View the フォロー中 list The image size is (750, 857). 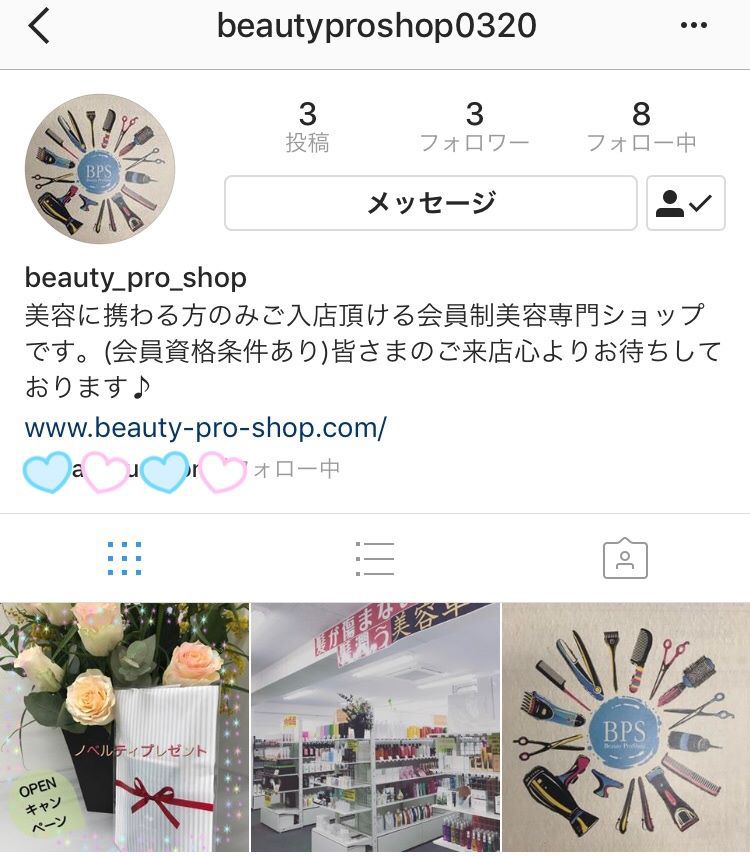(x=641, y=127)
